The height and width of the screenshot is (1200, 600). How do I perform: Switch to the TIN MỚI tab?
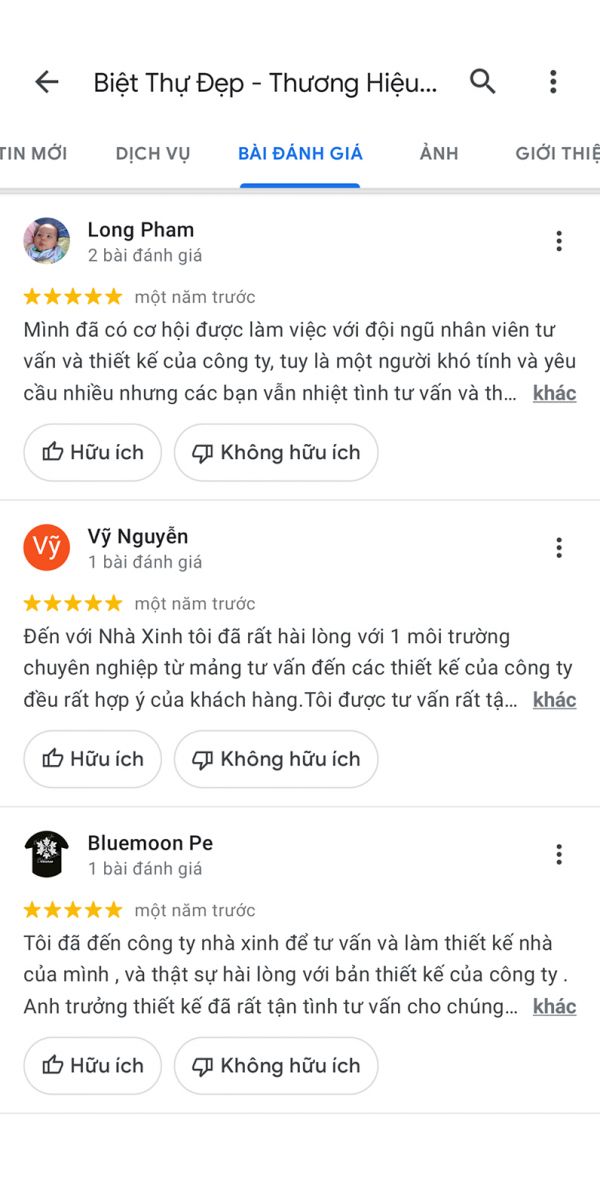click(33, 153)
